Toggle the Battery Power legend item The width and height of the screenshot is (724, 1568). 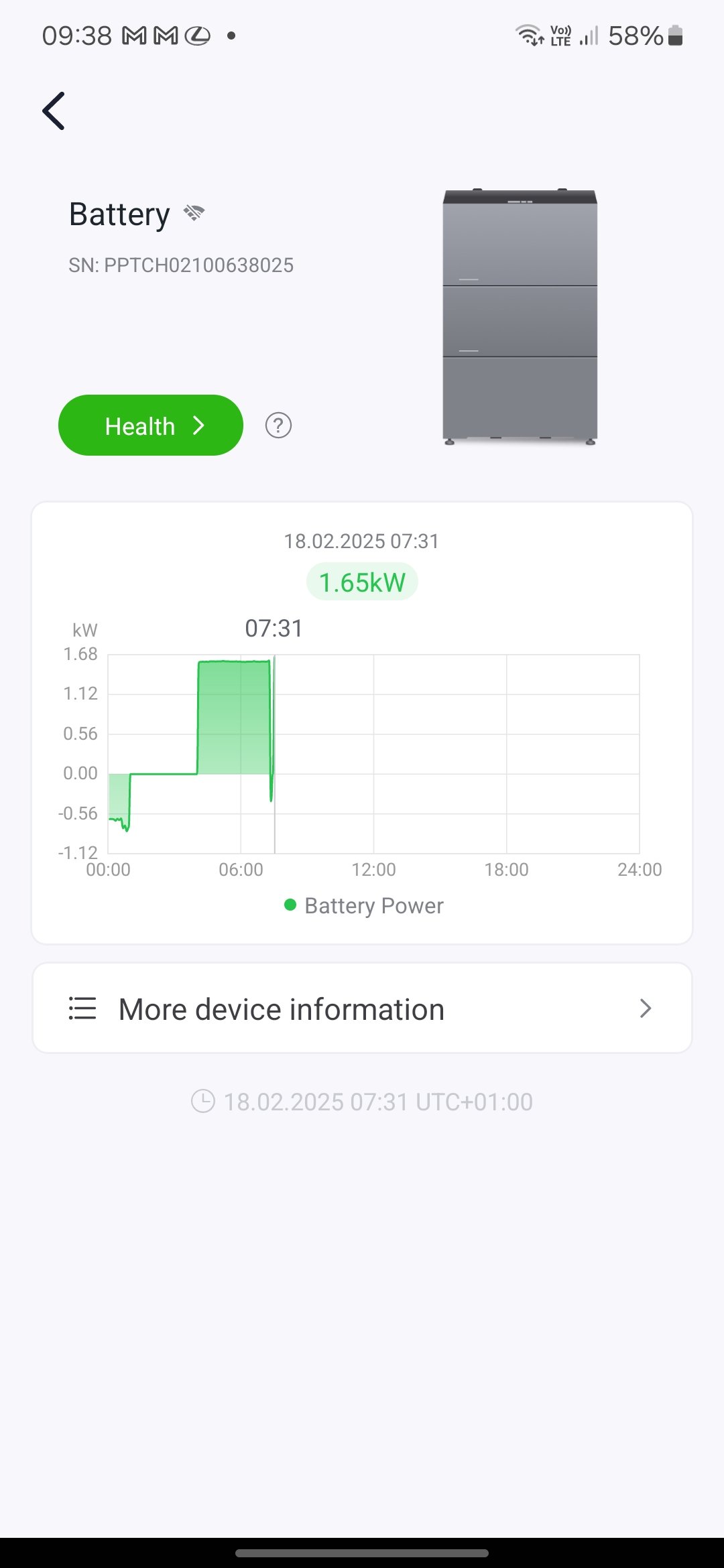[364, 906]
